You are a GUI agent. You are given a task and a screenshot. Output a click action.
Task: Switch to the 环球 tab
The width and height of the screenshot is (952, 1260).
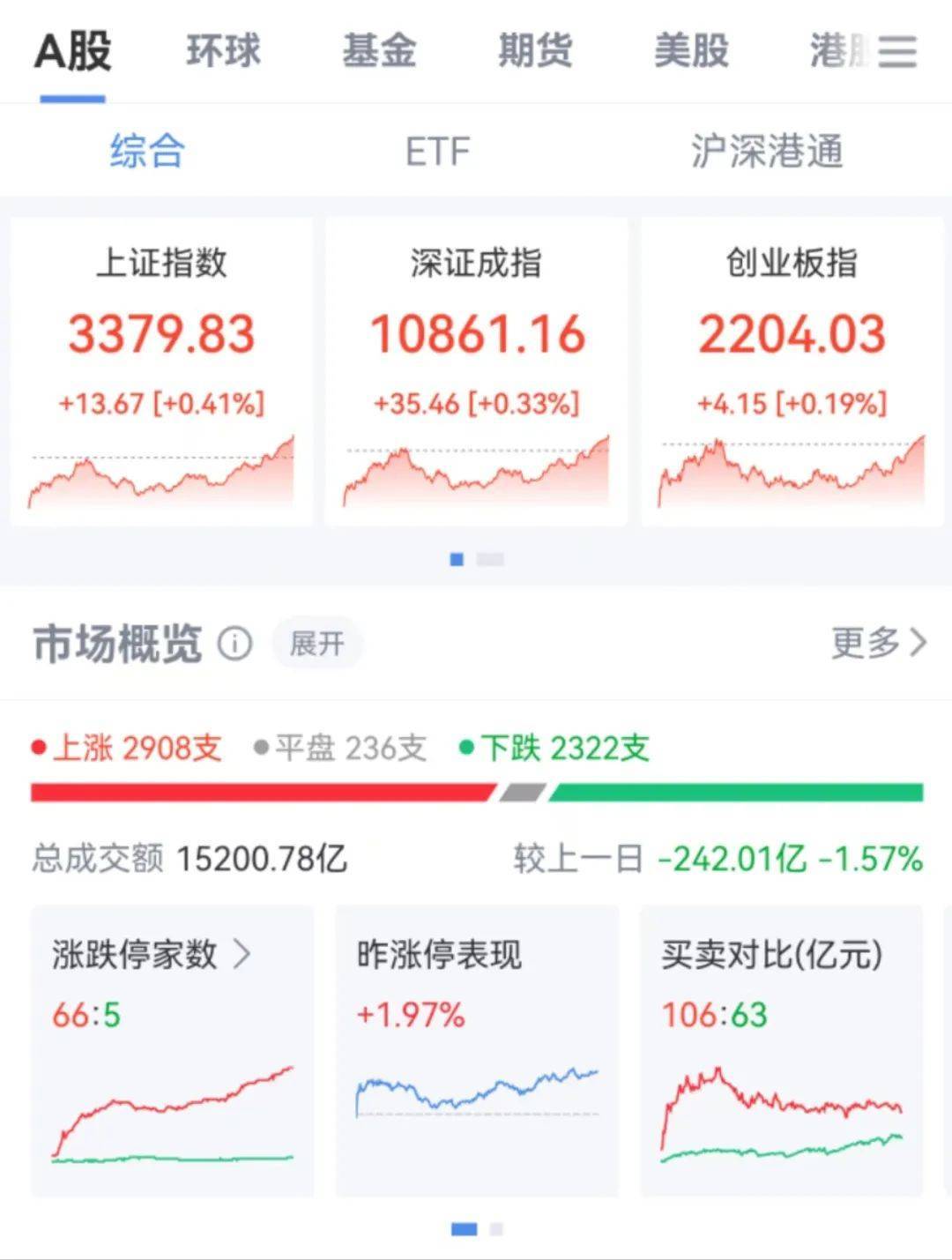tap(224, 50)
